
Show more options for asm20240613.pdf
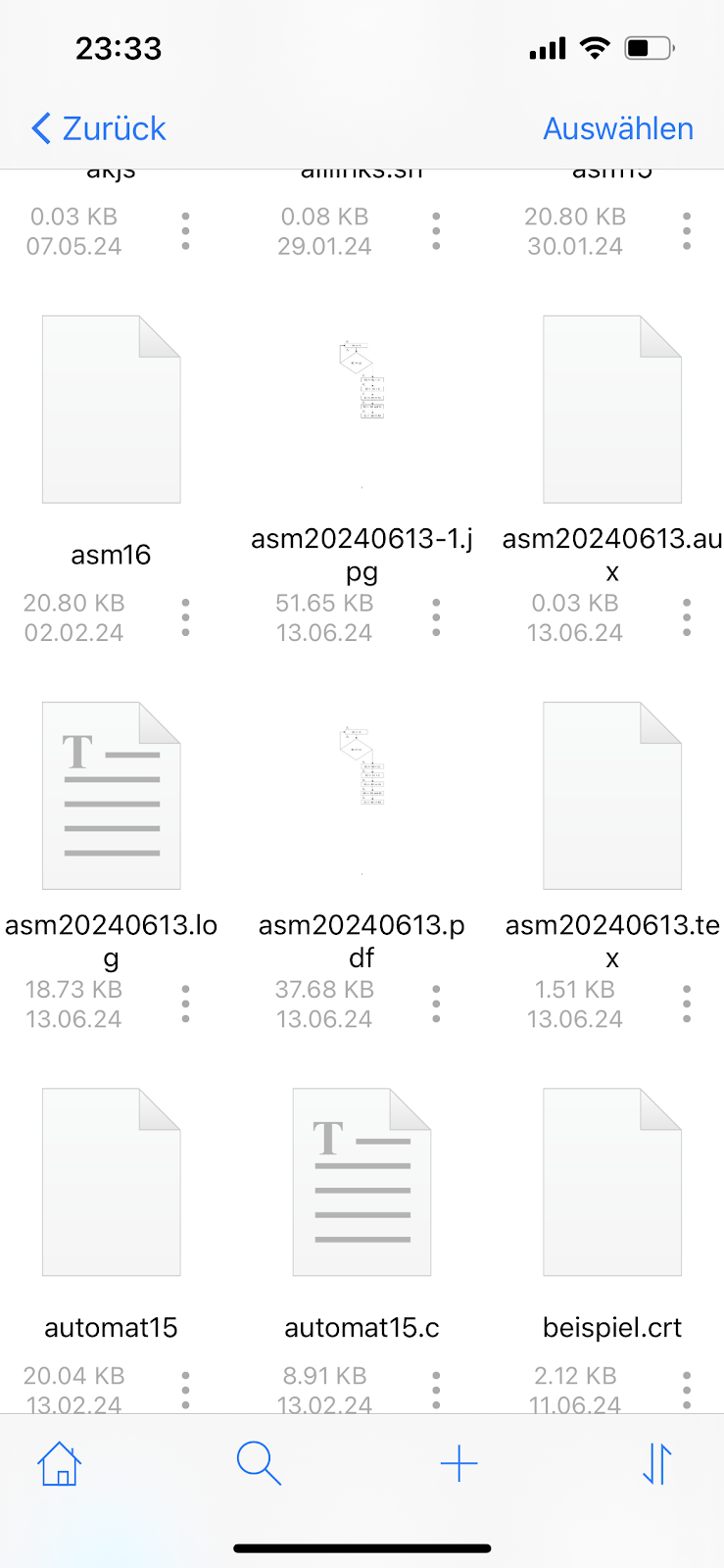pyautogui.click(x=436, y=1004)
